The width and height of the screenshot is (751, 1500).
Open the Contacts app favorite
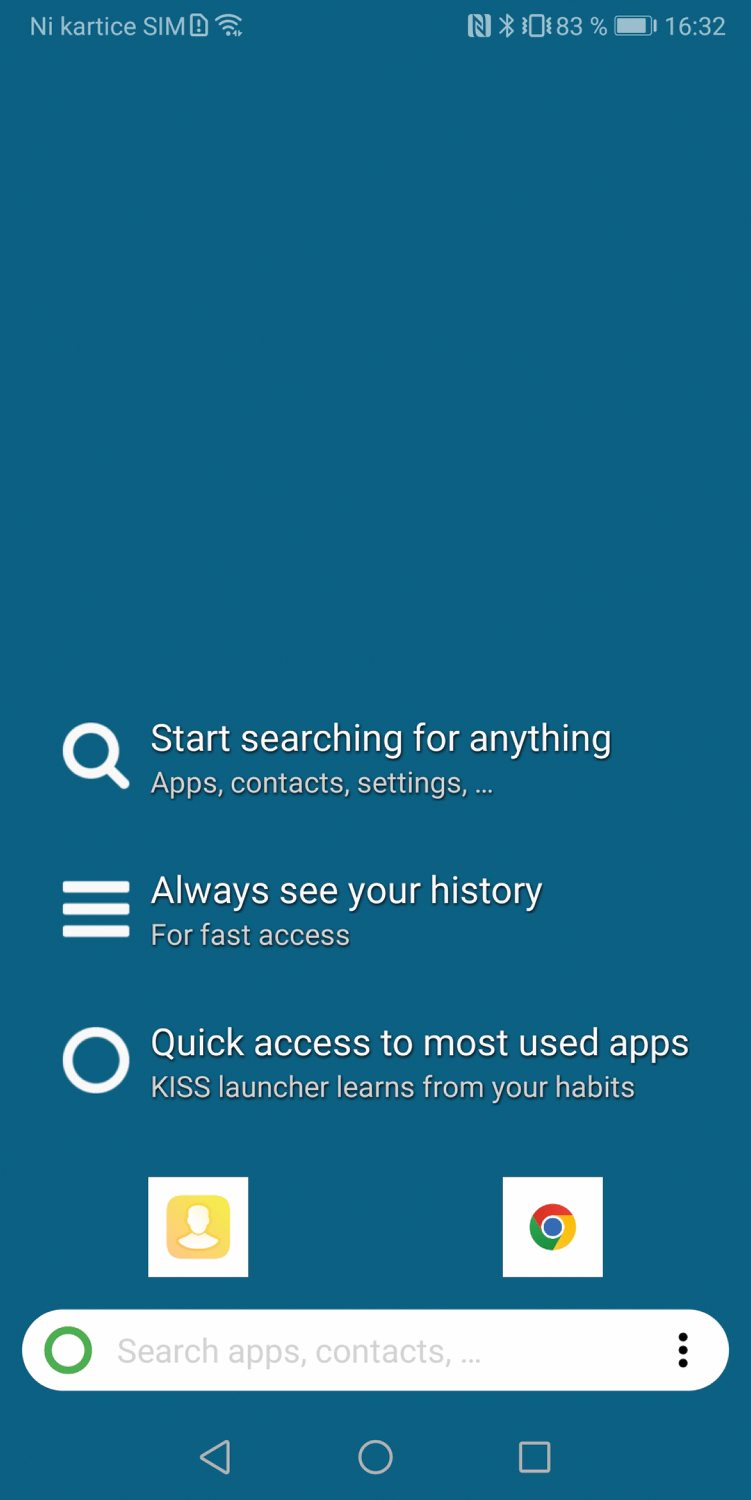pos(198,1227)
